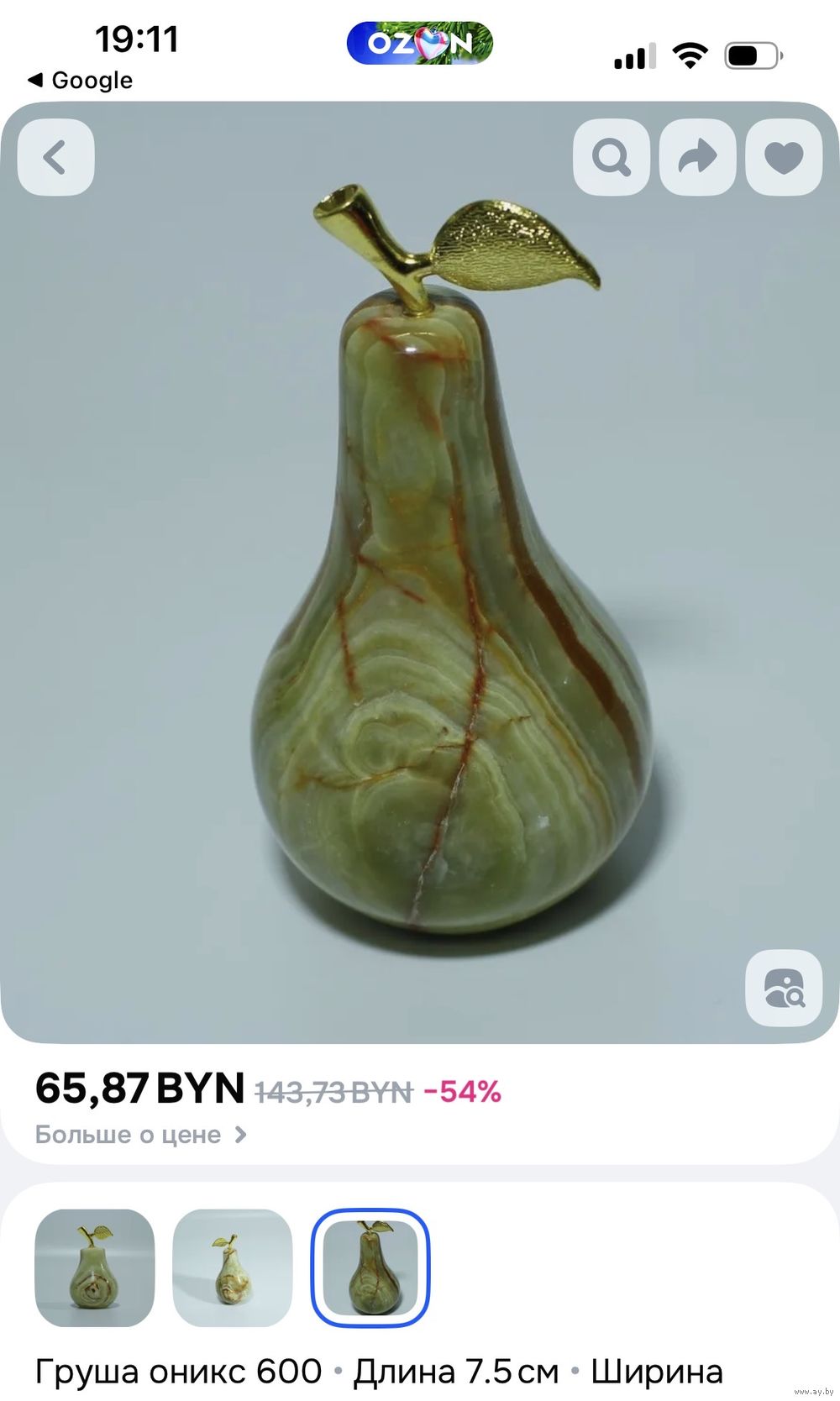
Task: Go back from the product page
Action: (55, 157)
